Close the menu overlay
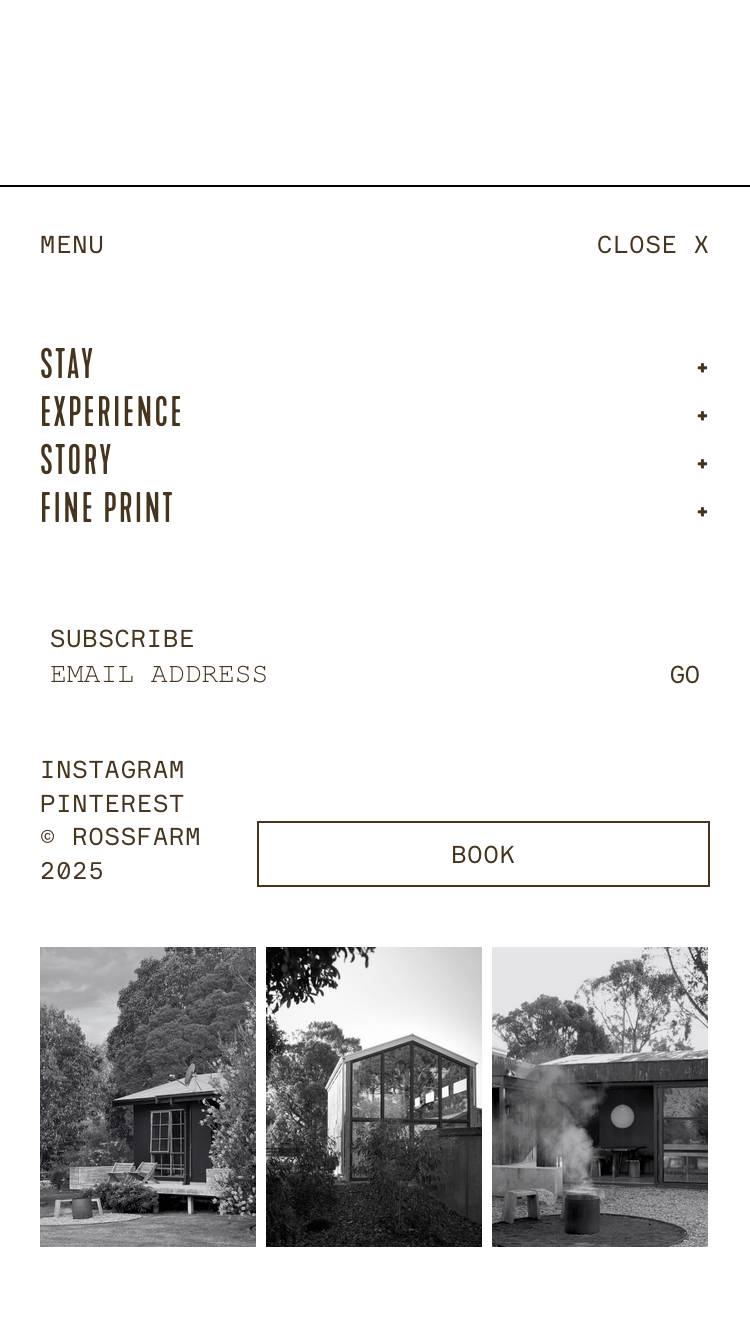Viewport: 750px width, 1334px height. 652,245
